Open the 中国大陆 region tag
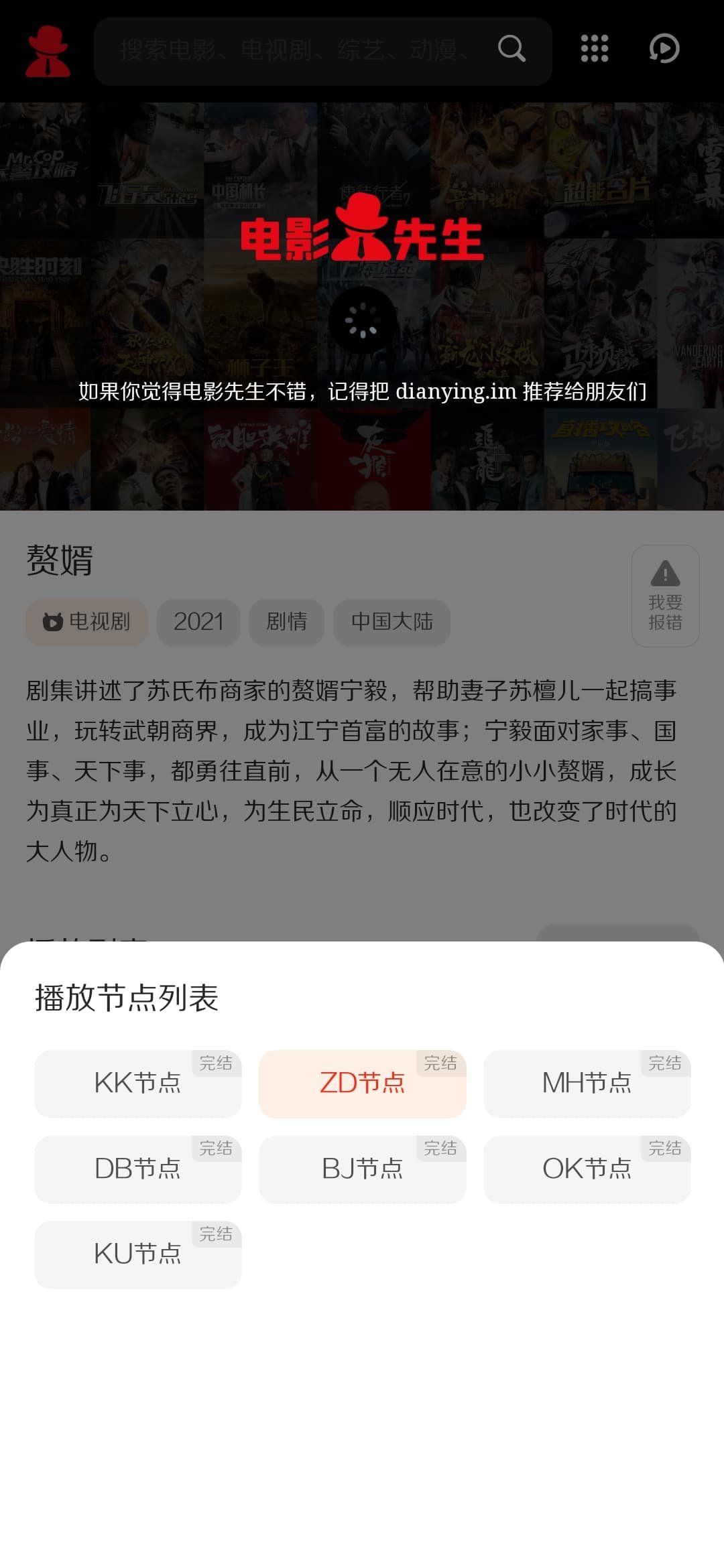724x1568 pixels. point(392,622)
